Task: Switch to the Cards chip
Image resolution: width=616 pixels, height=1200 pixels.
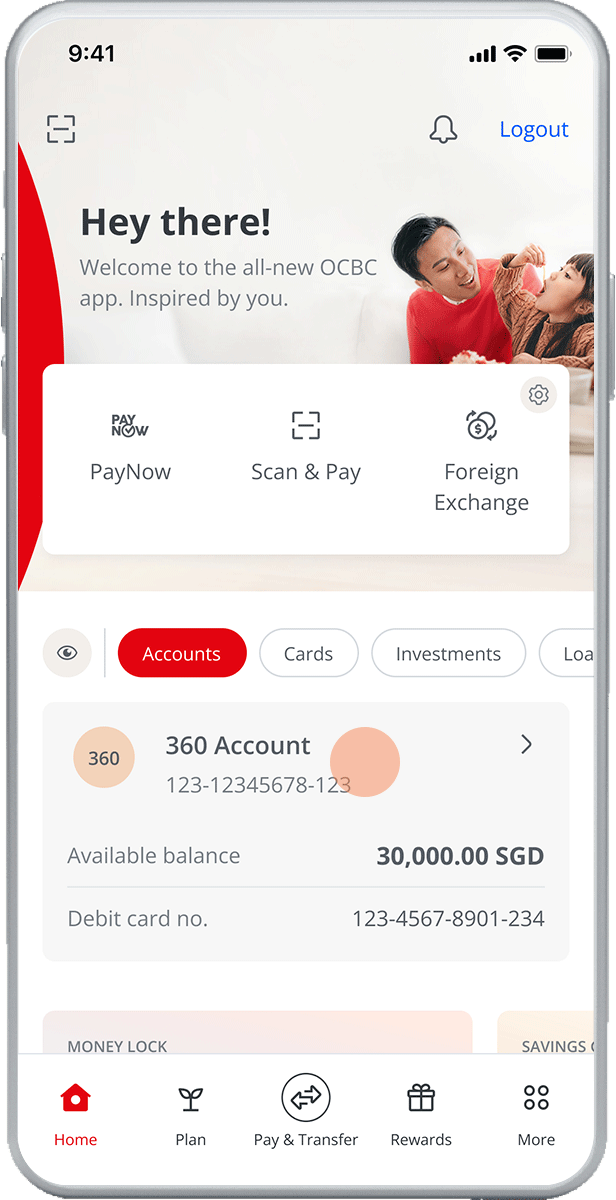Action: pyautogui.click(x=308, y=653)
